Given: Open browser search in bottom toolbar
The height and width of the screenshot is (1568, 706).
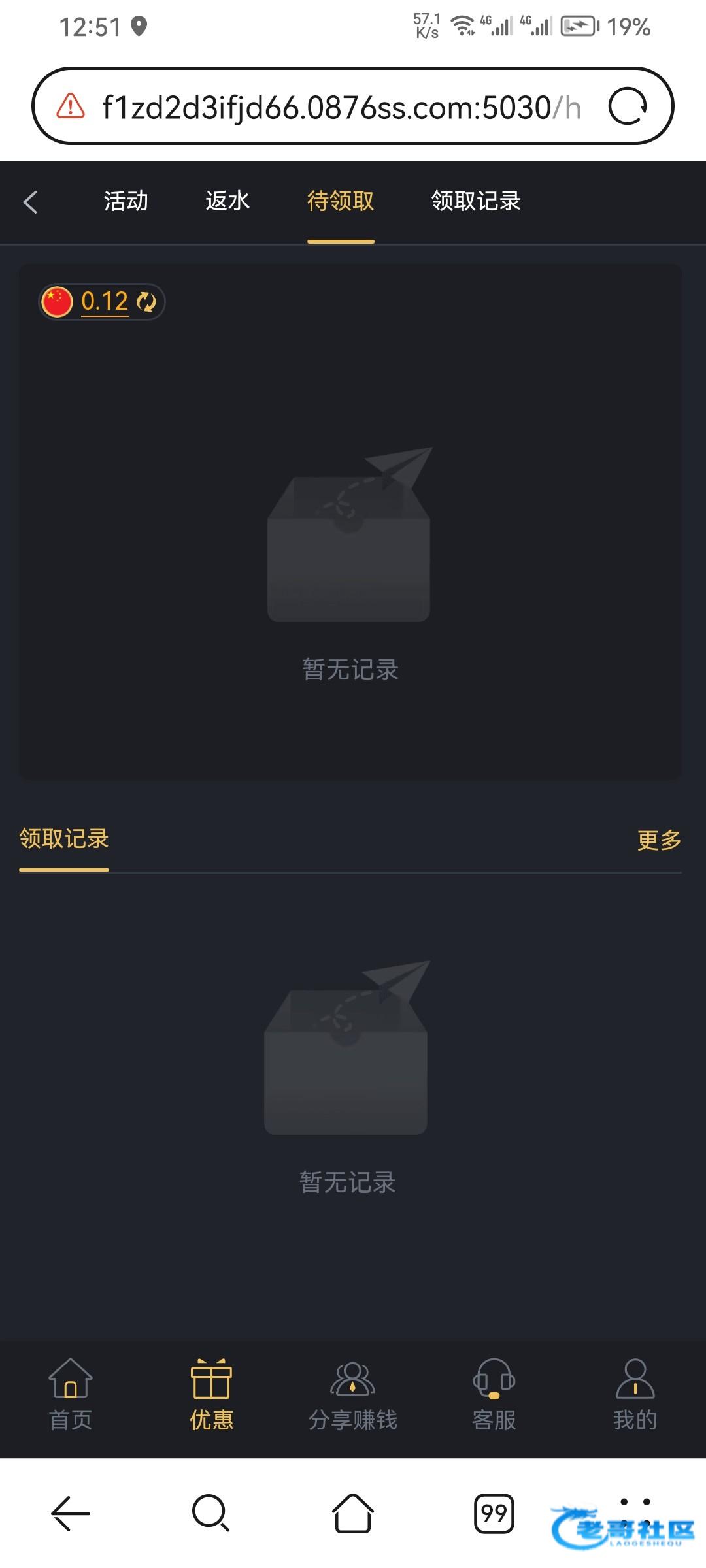Looking at the screenshot, I should [210, 1513].
